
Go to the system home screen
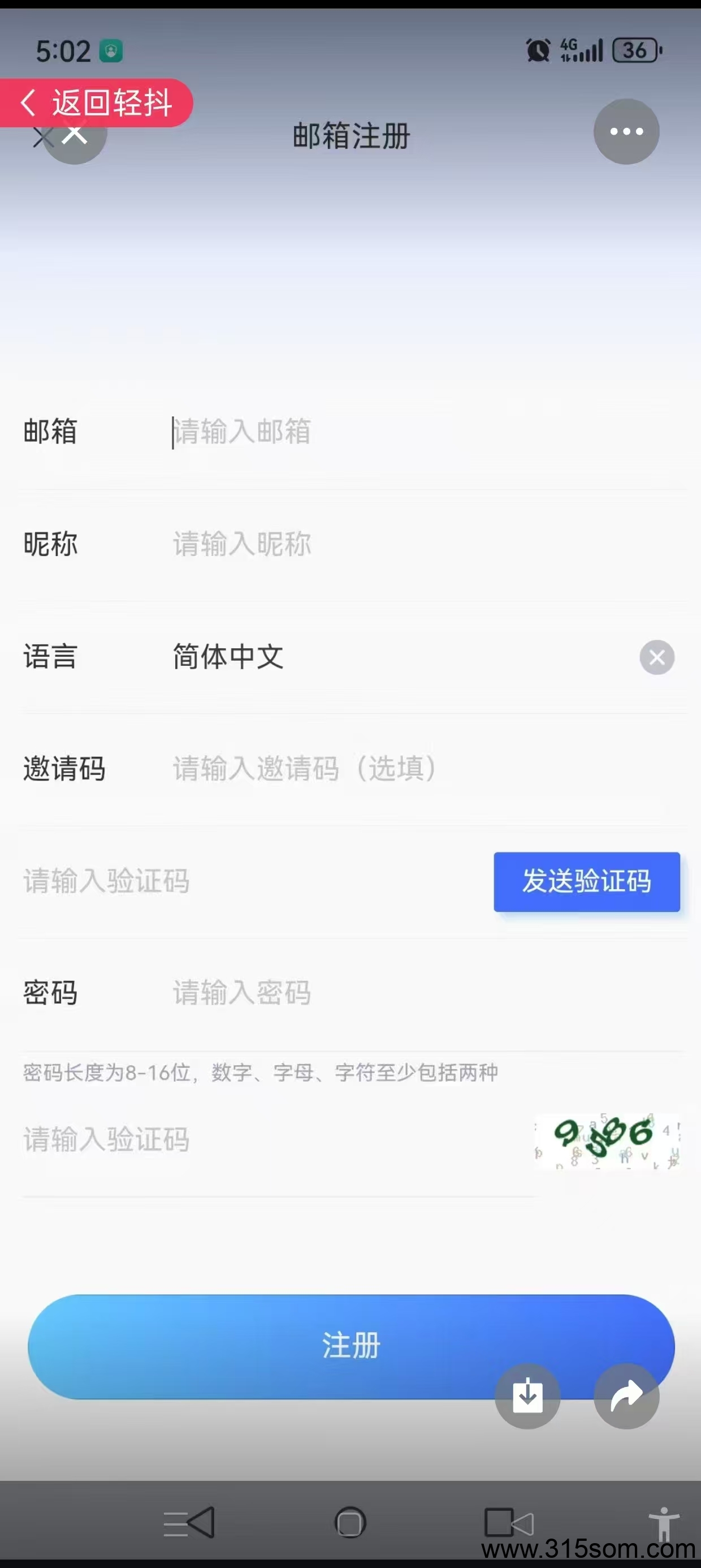pos(350,1523)
